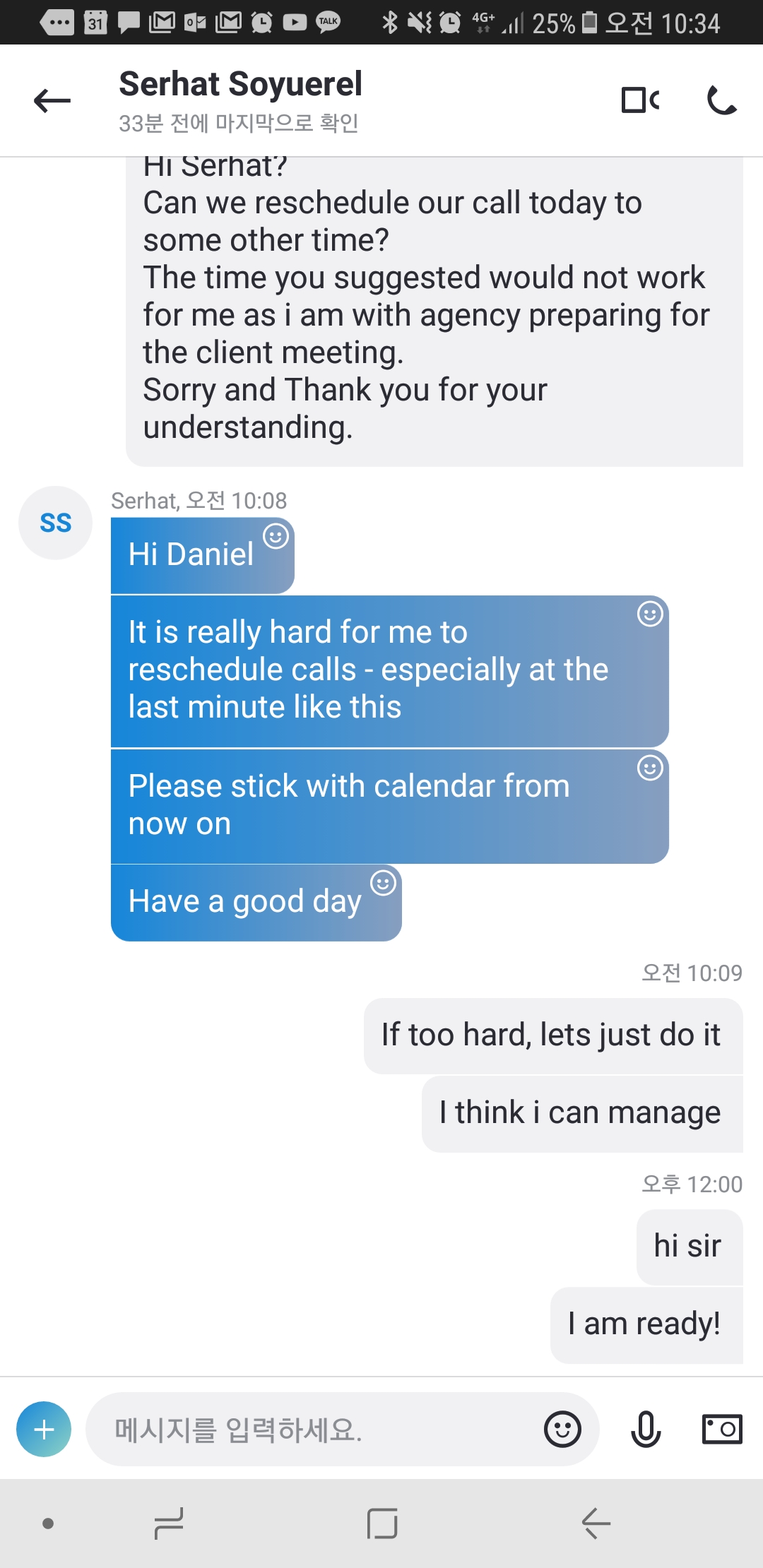React to the "Have a good day" message

click(383, 882)
